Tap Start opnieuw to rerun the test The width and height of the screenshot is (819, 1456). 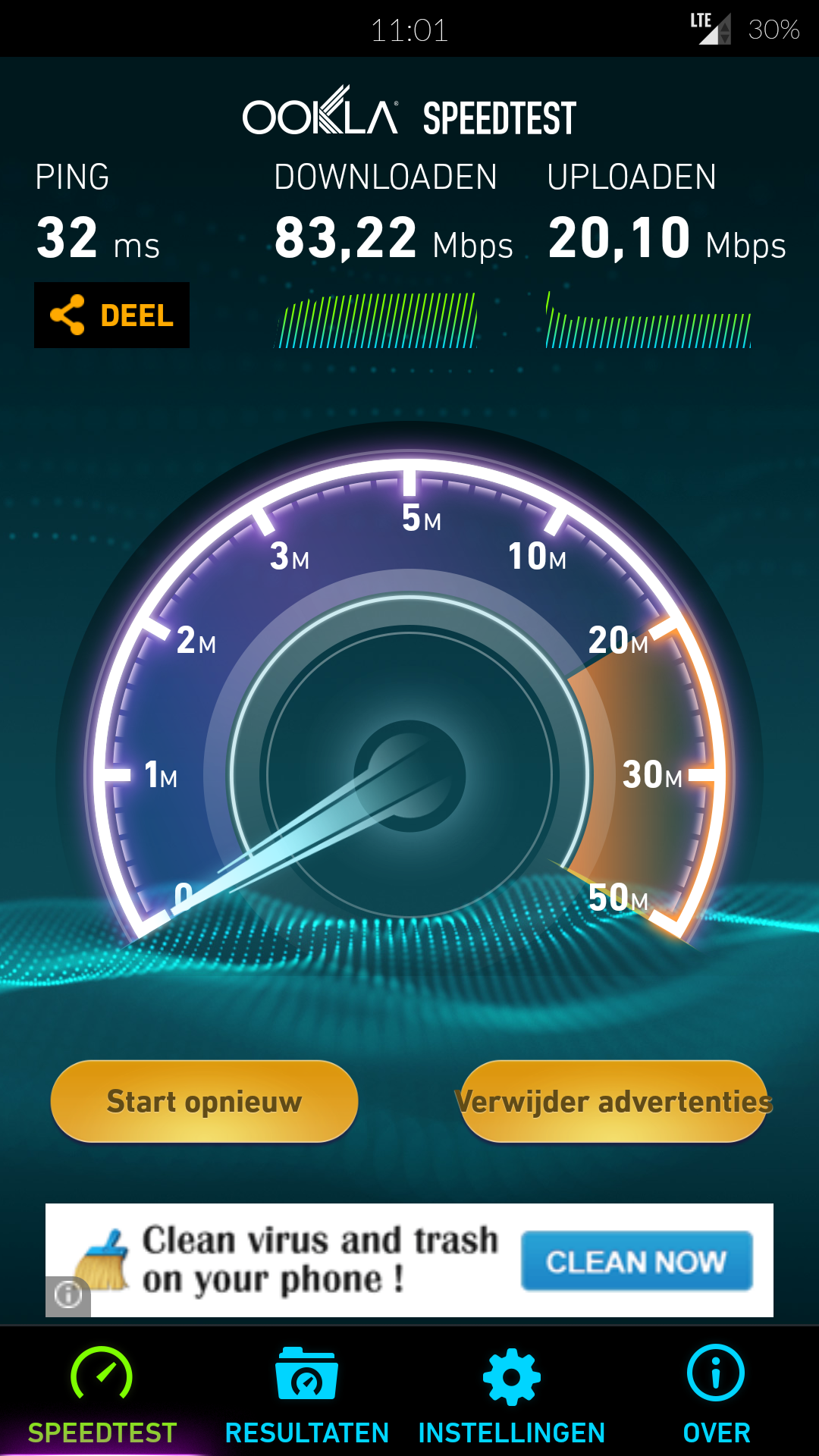[204, 1101]
